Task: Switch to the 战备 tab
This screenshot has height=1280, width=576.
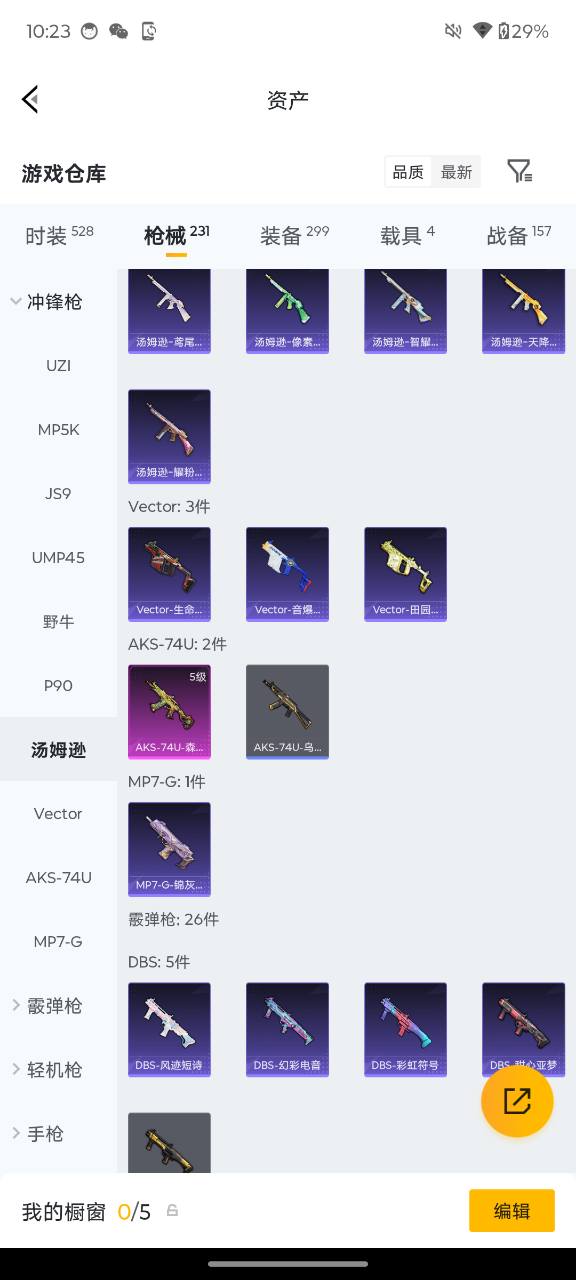Action: tap(519, 235)
